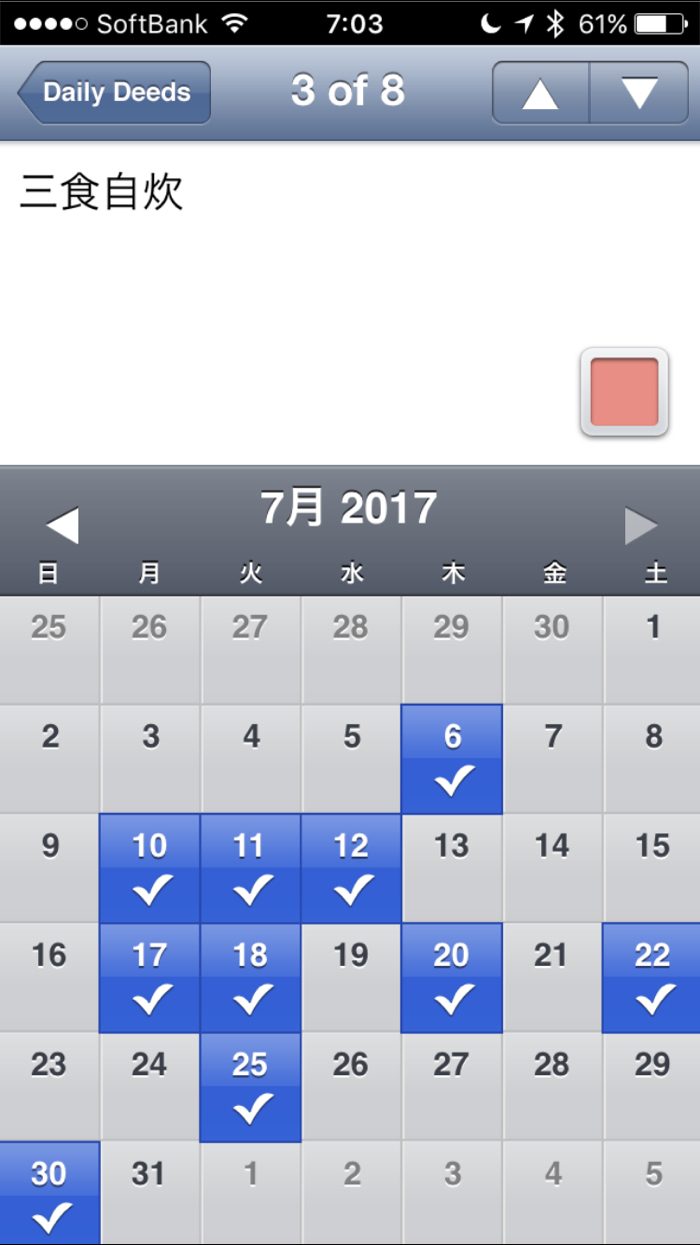The height and width of the screenshot is (1245, 700).
Task: Toggle the checkmark on July 12
Action: [x=351, y=868]
